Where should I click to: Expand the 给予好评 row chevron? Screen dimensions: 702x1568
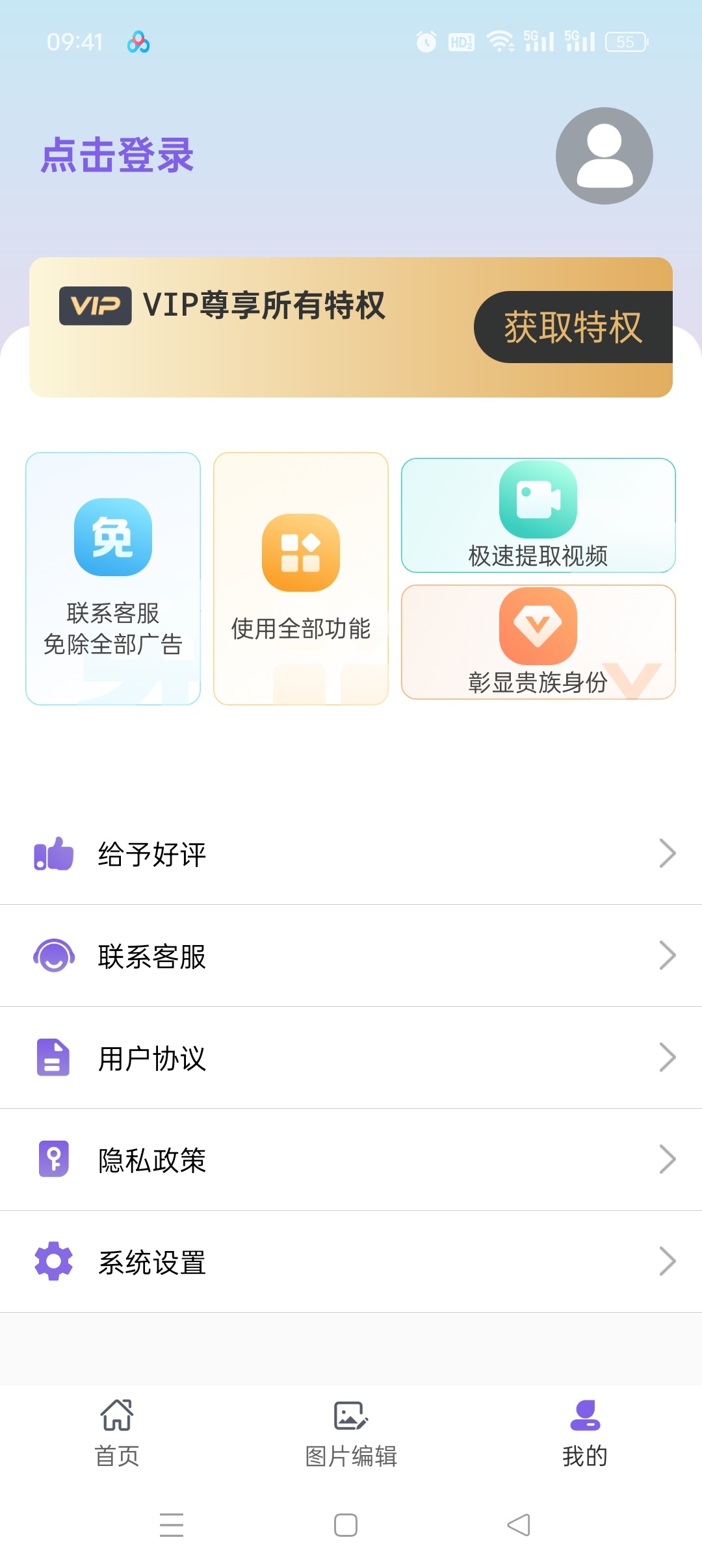coord(667,854)
